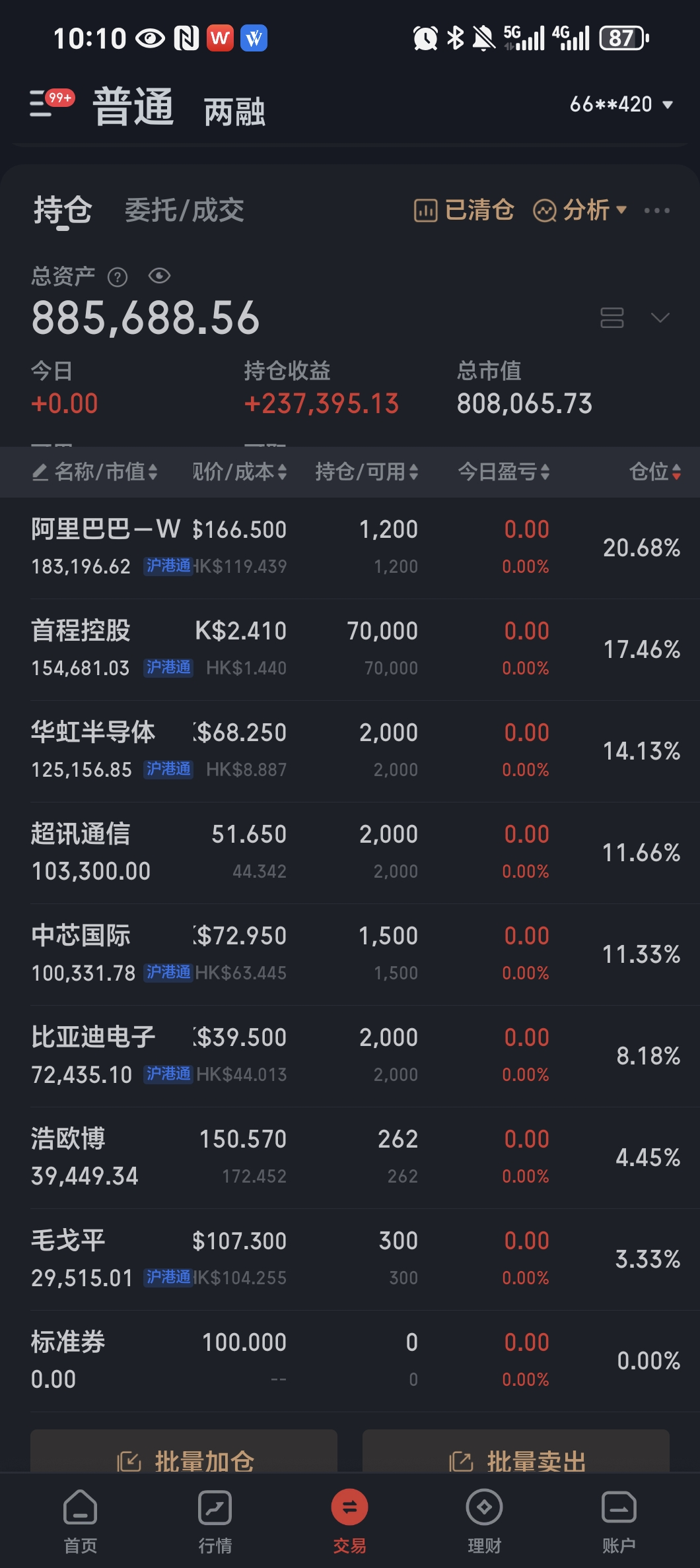Hide the total assets amount

(159, 276)
